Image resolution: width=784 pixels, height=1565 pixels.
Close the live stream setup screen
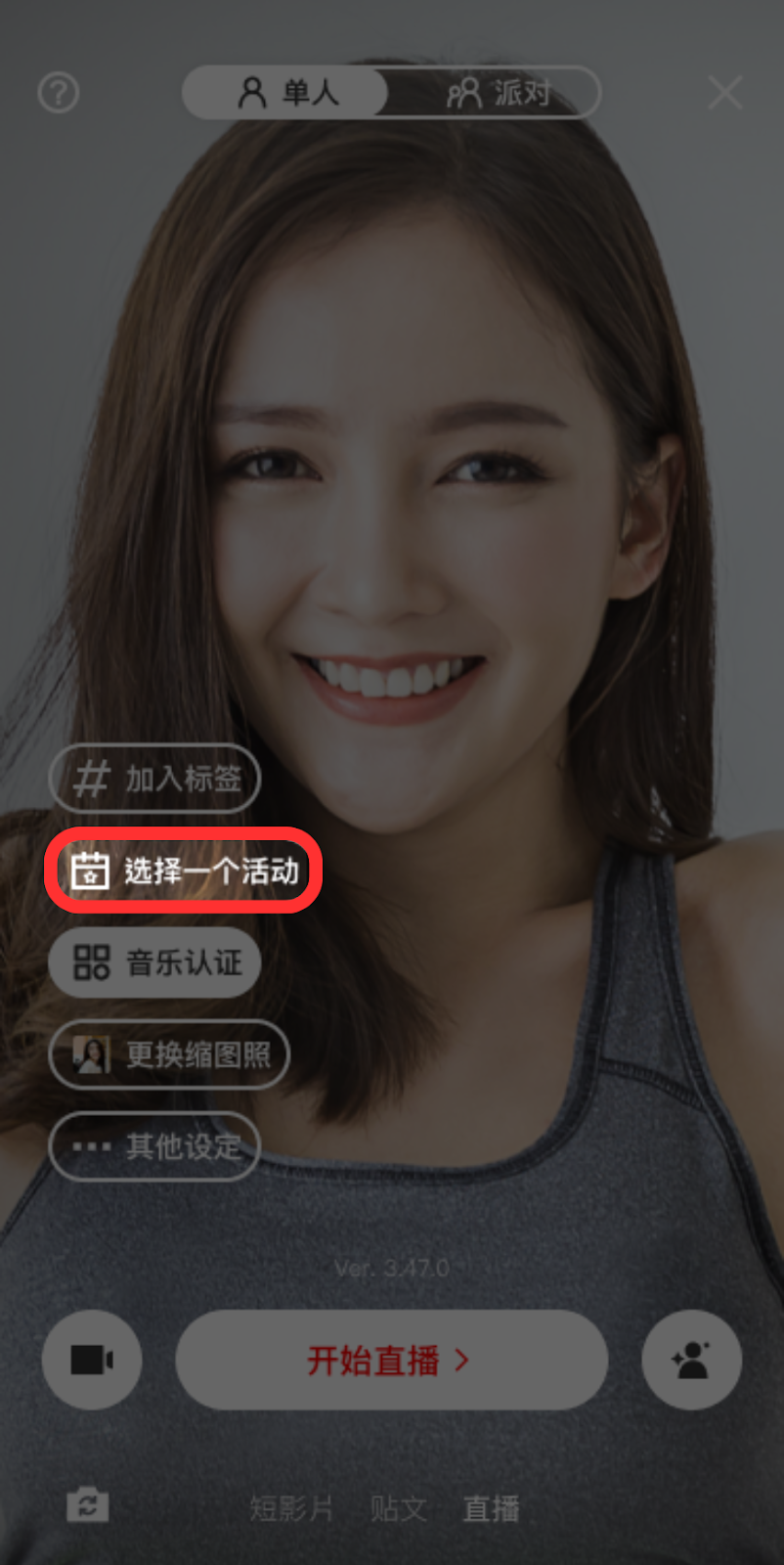click(724, 93)
